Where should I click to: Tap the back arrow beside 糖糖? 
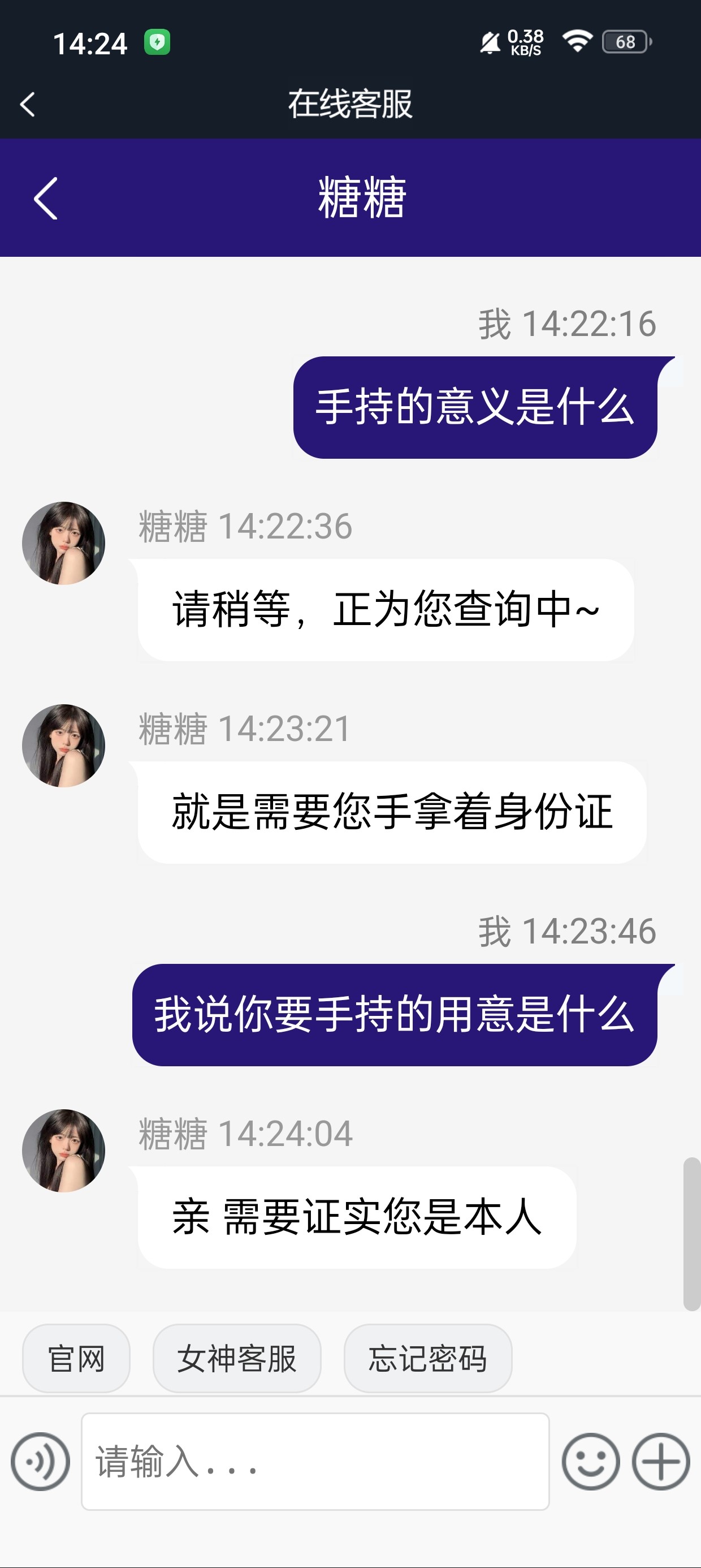pyautogui.click(x=46, y=199)
